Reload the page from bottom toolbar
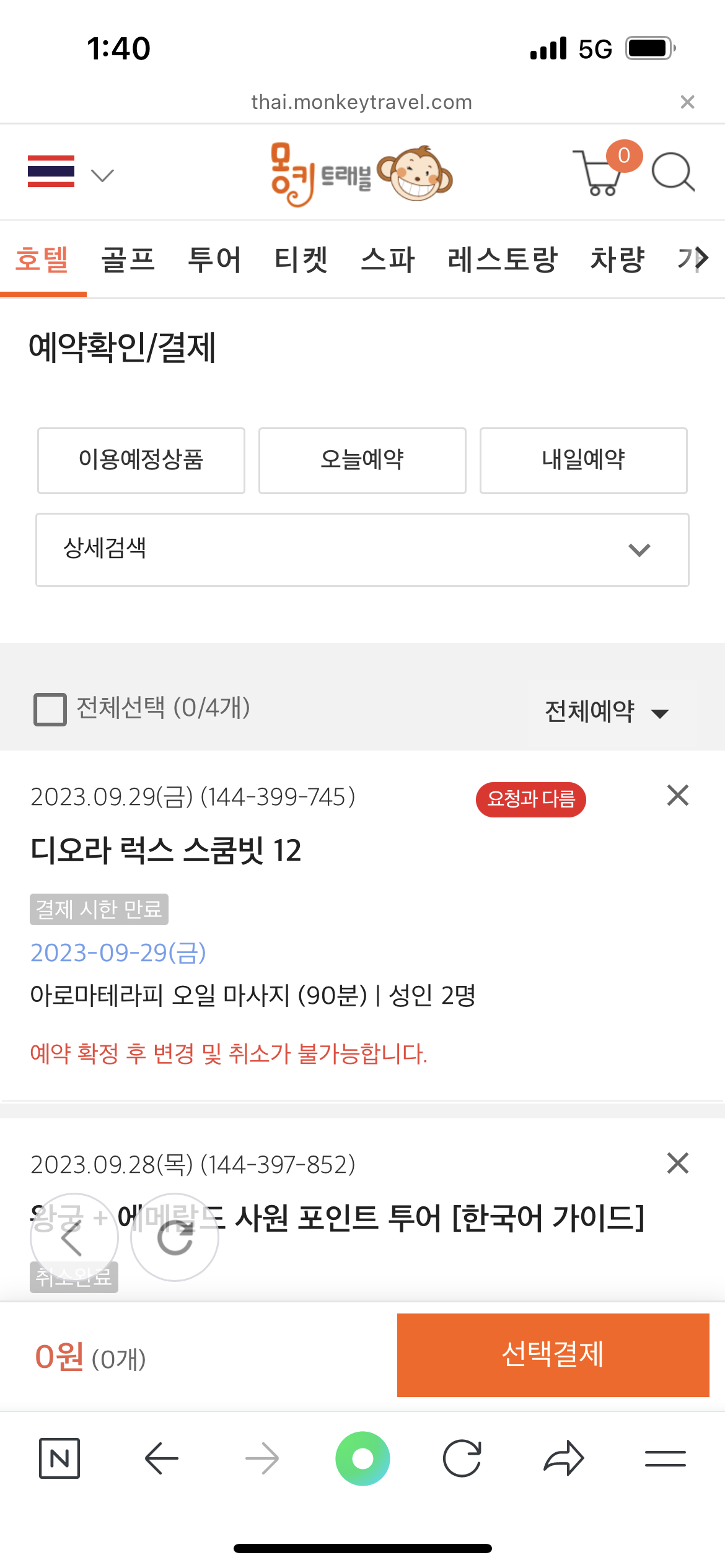This screenshot has height=1568, width=725. [x=462, y=1459]
